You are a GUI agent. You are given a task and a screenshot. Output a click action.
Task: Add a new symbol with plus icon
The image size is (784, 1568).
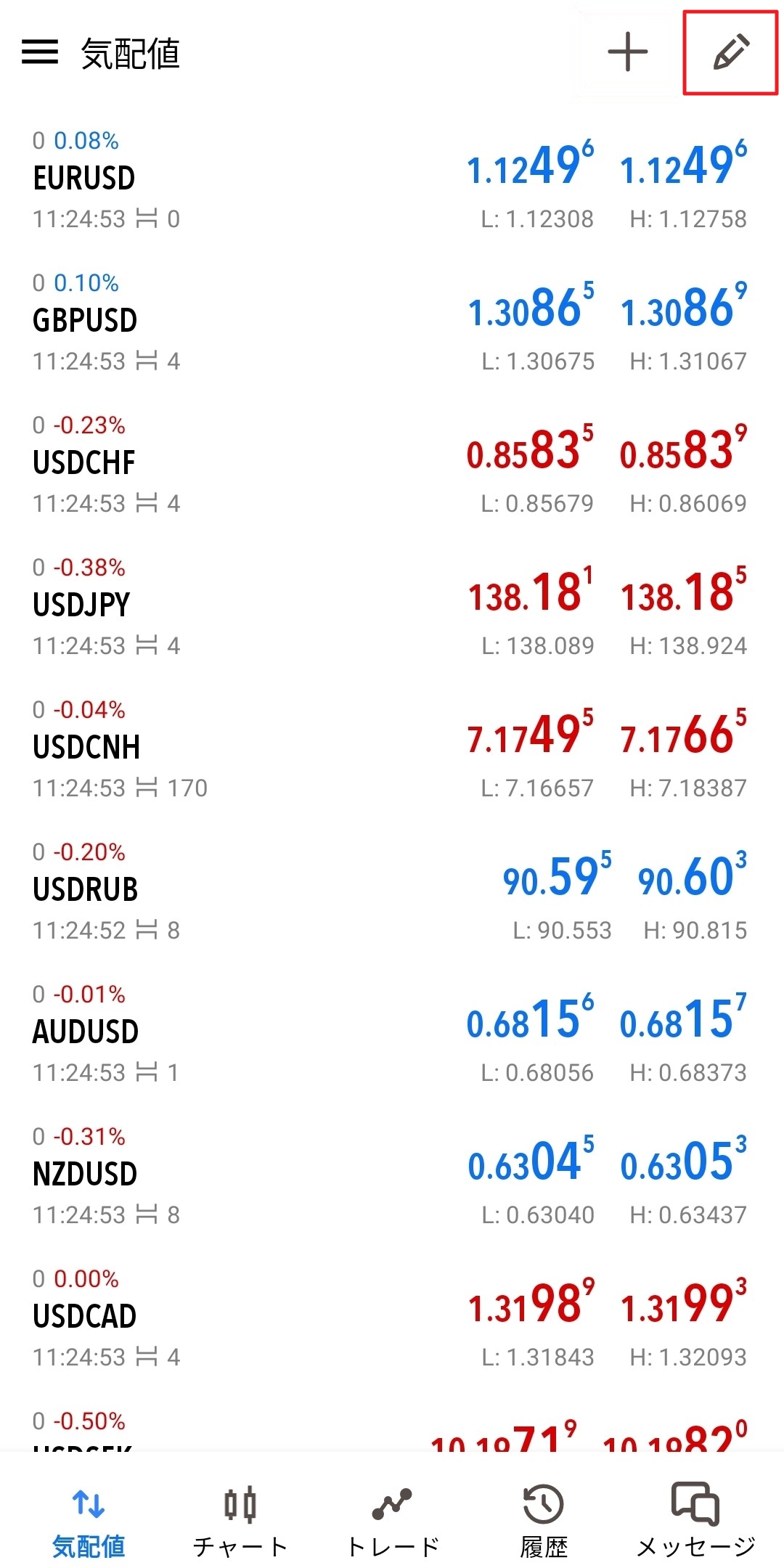point(627,52)
